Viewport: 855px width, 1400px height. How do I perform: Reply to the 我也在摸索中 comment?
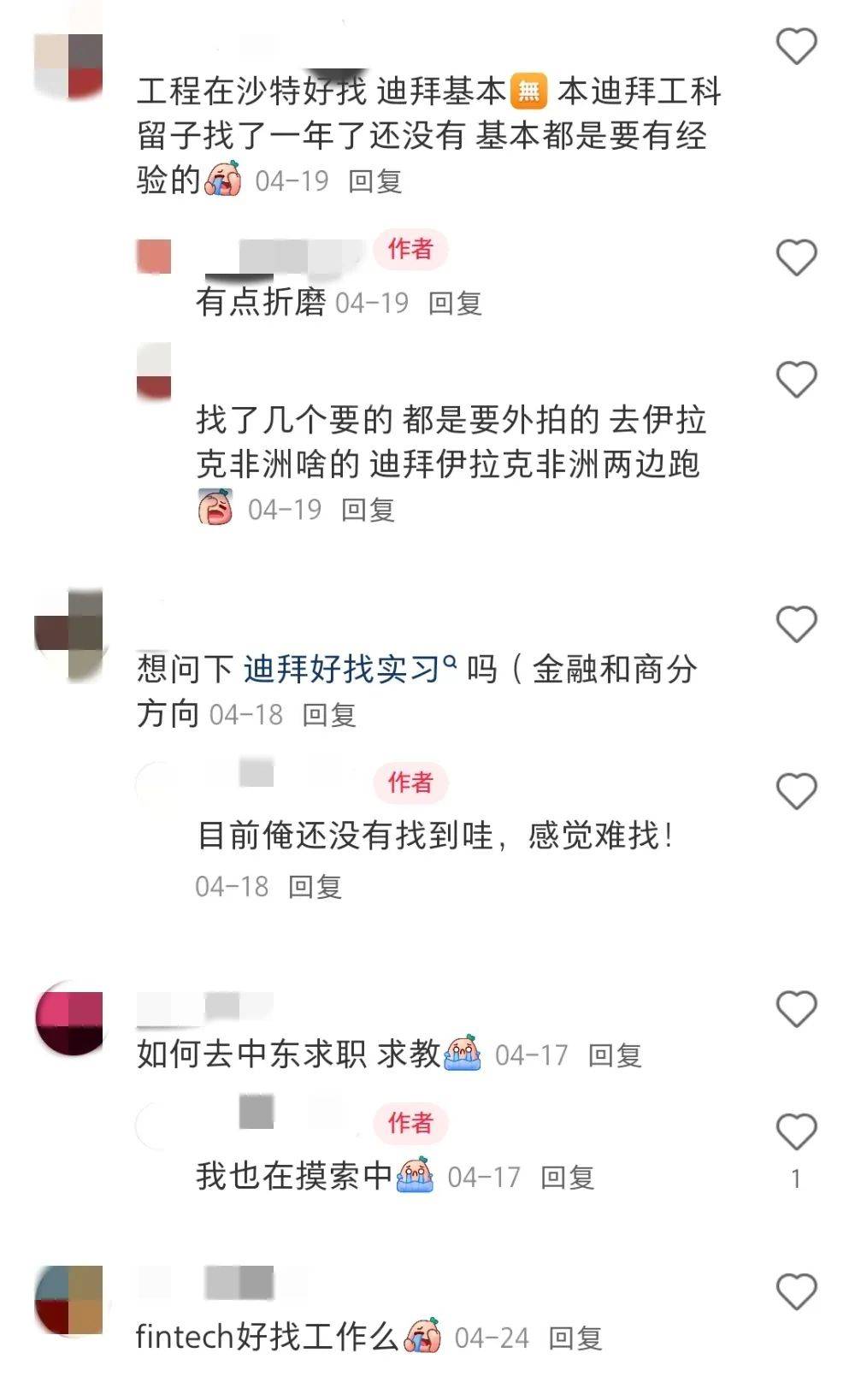[x=567, y=1178]
